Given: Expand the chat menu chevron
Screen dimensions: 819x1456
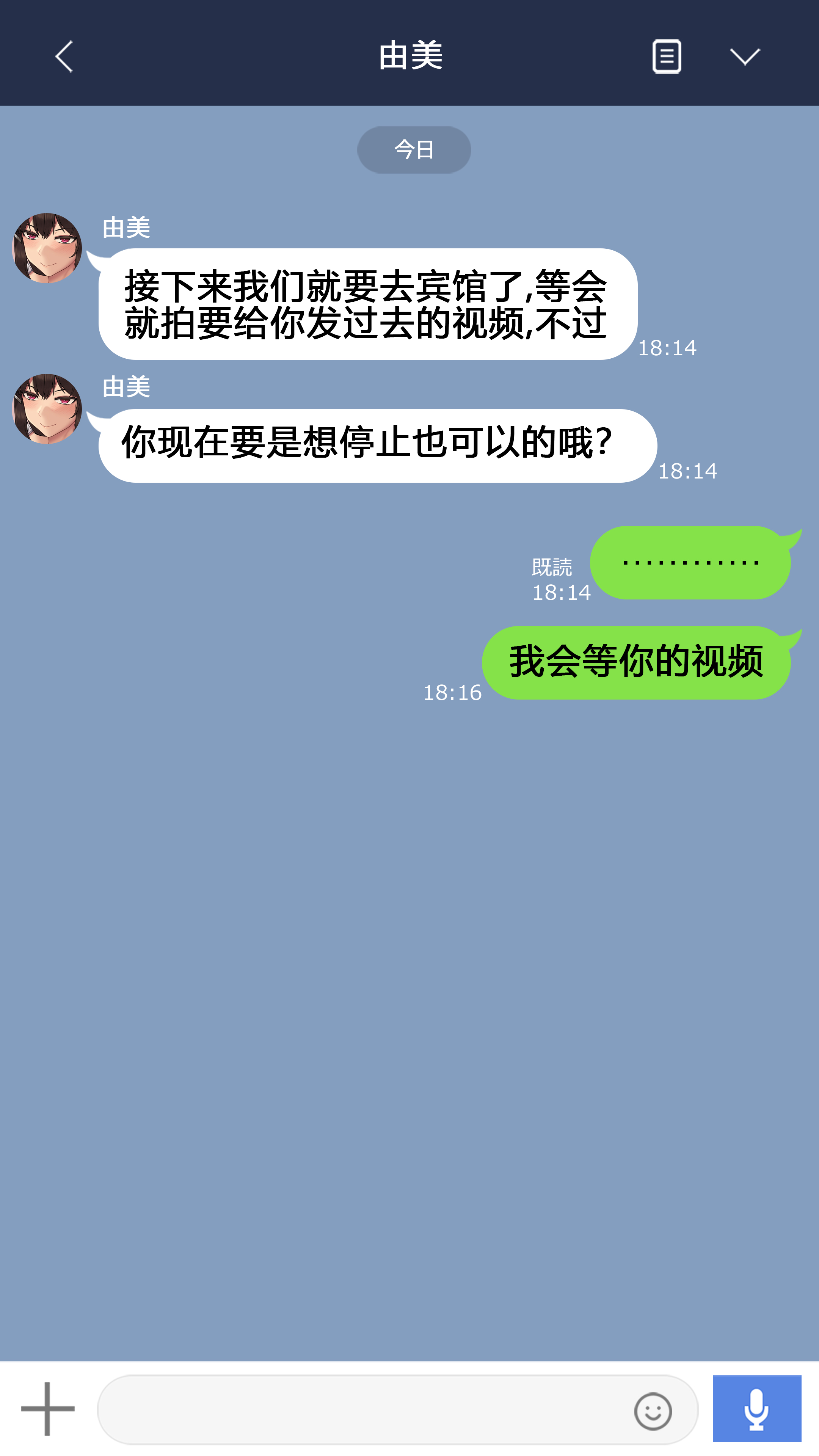Looking at the screenshot, I should 744,56.
